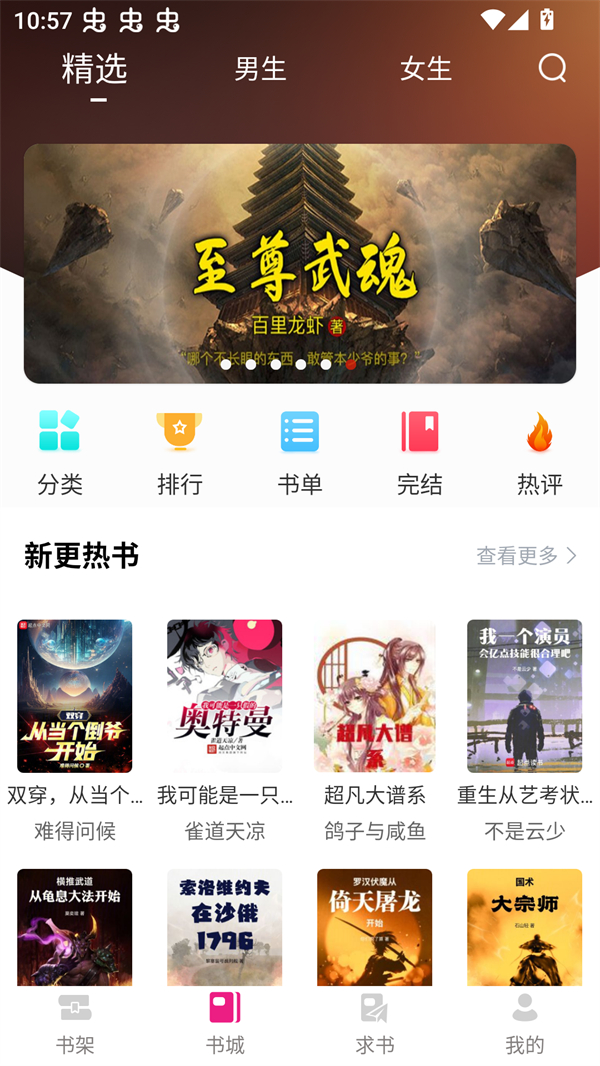Go to the 我的 profile tab
Viewport: 600px width, 1066px height.
525,1024
